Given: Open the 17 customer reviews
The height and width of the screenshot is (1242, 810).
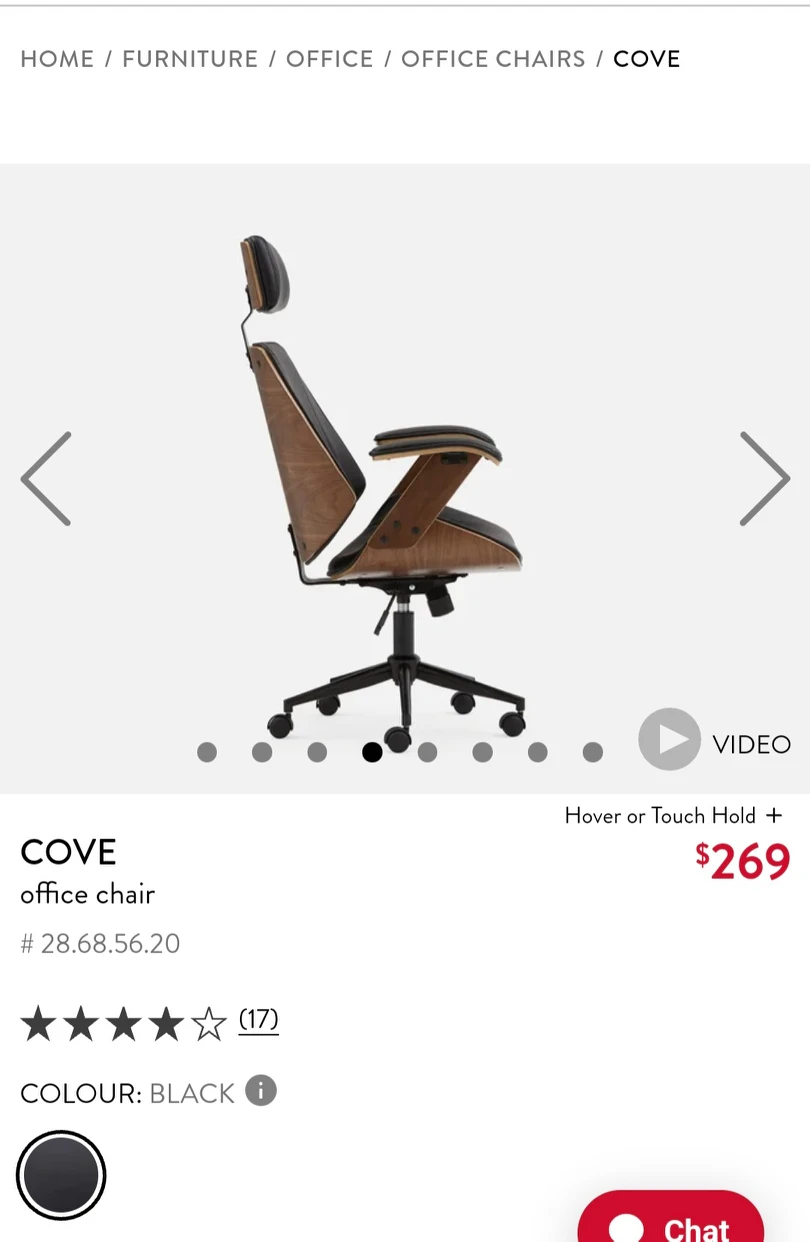Looking at the screenshot, I should coord(258,1019).
